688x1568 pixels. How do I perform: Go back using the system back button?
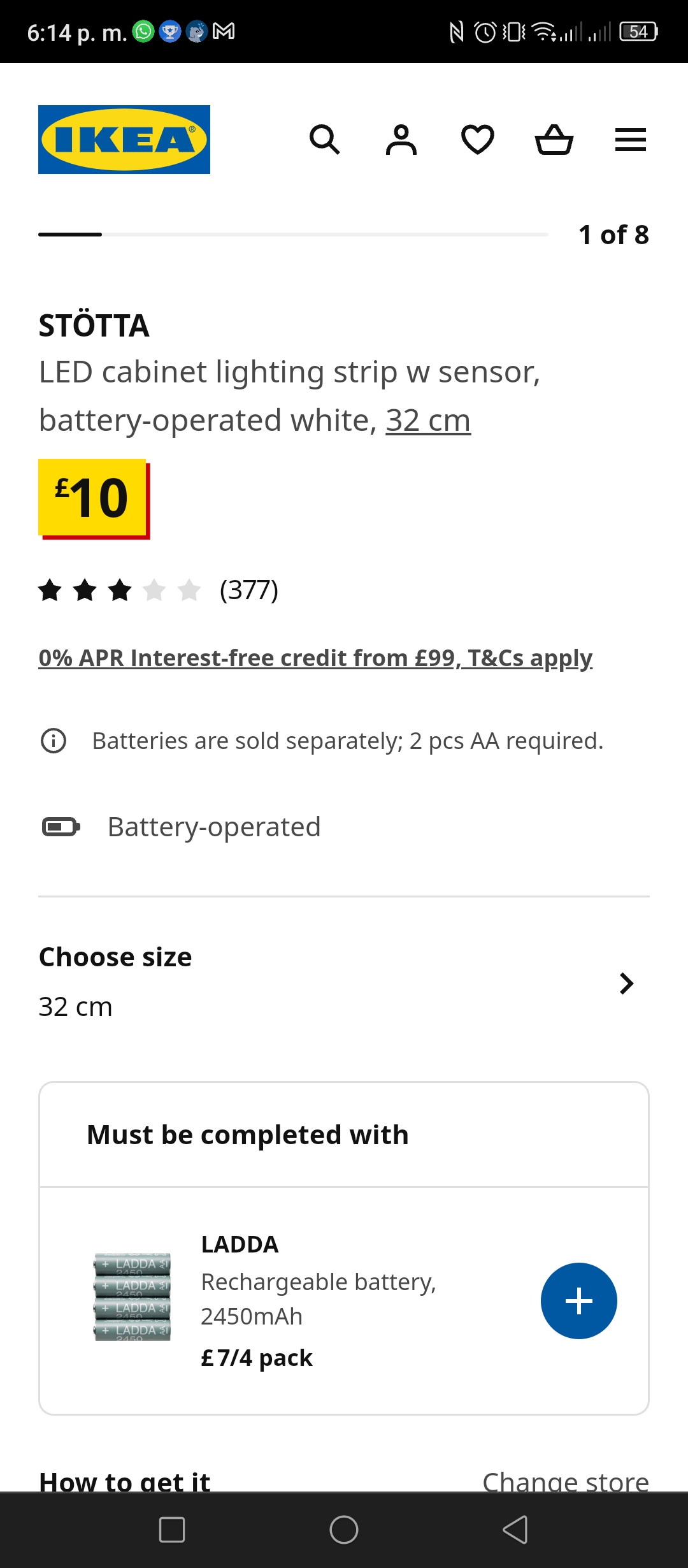[515, 1530]
